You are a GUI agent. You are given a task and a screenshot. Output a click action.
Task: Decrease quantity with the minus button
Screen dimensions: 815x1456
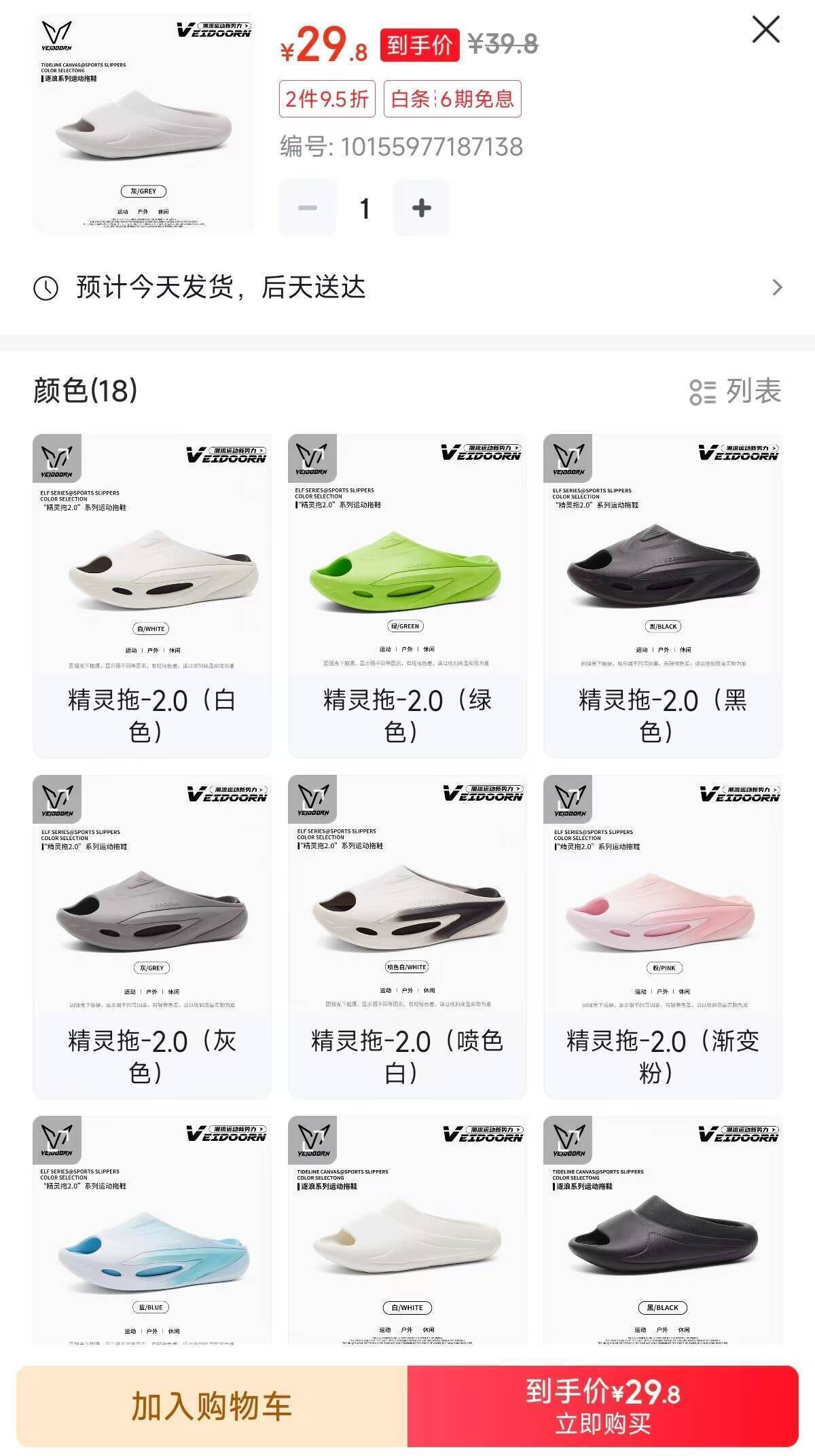click(x=308, y=208)
